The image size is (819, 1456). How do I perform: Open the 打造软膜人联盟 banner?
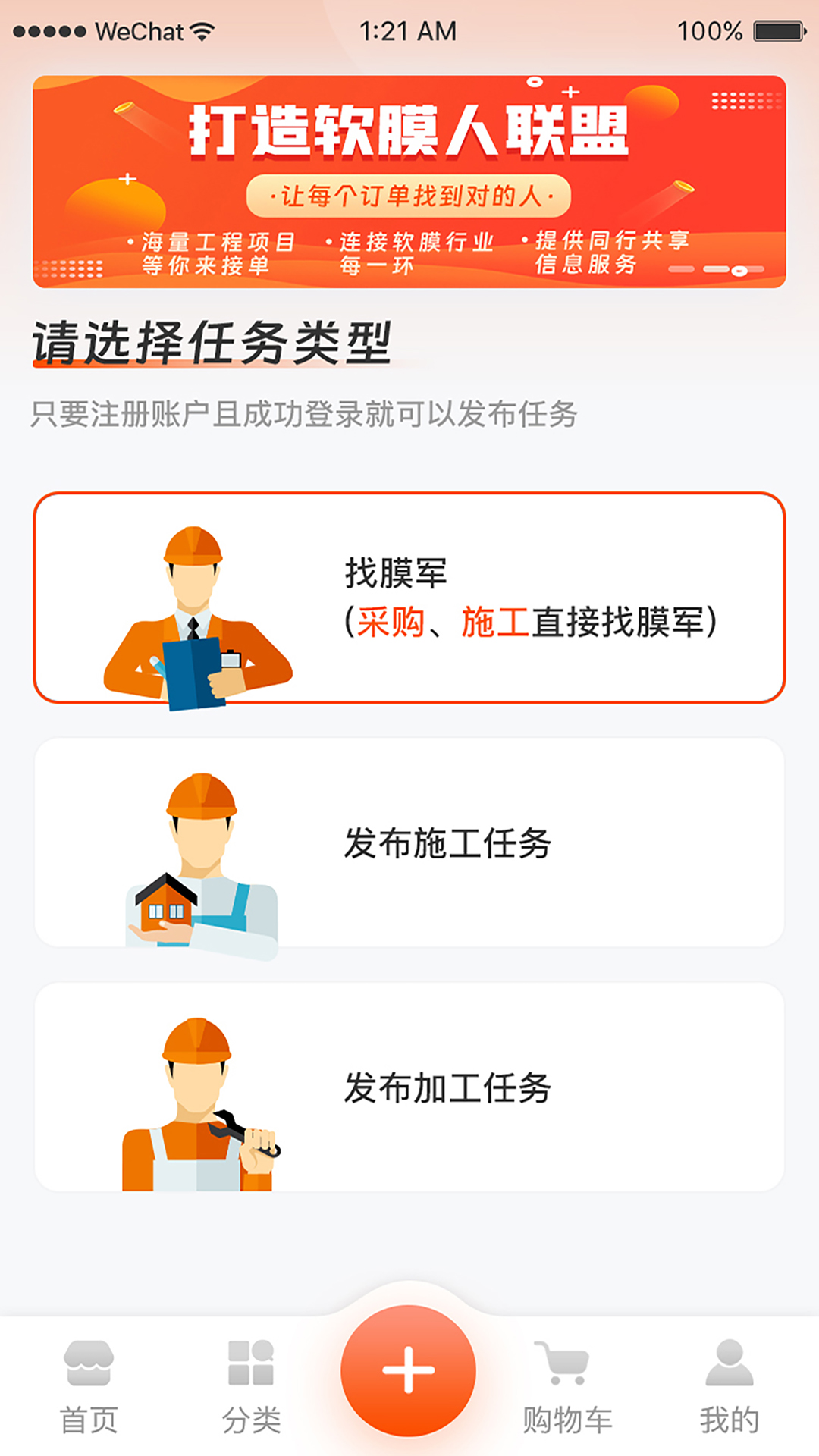(409, 178)
